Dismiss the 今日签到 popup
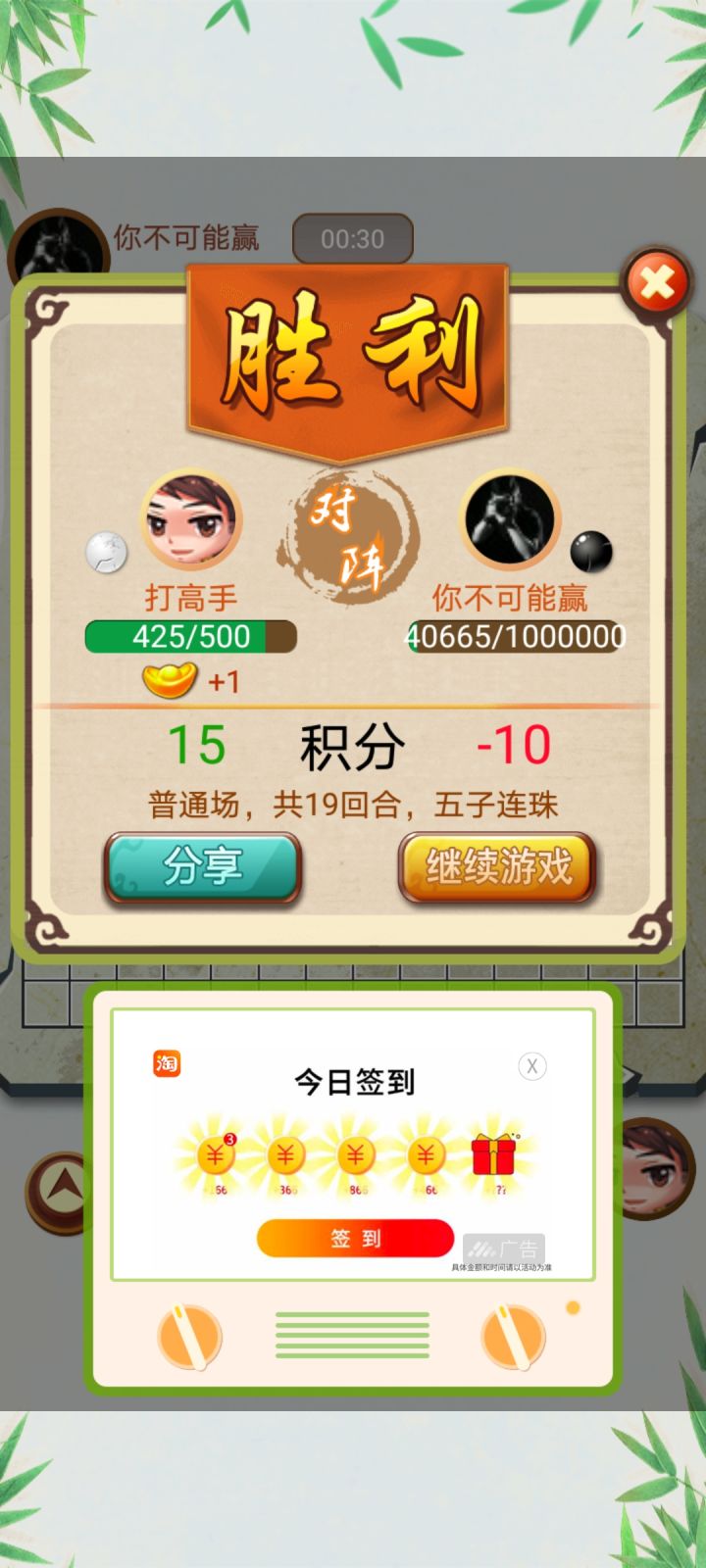706x1568 pixels. tap(530, 1065)
